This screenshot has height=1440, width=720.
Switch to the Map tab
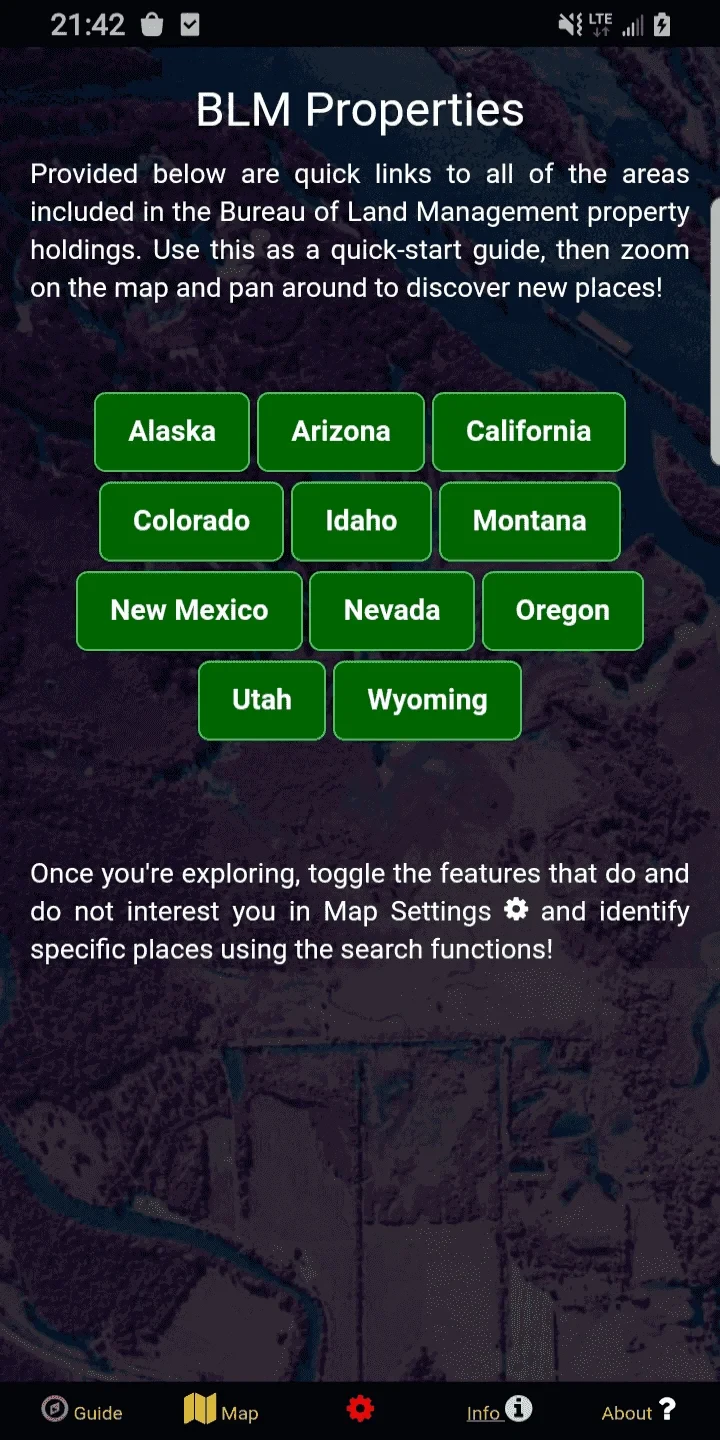pos(221,1411)
